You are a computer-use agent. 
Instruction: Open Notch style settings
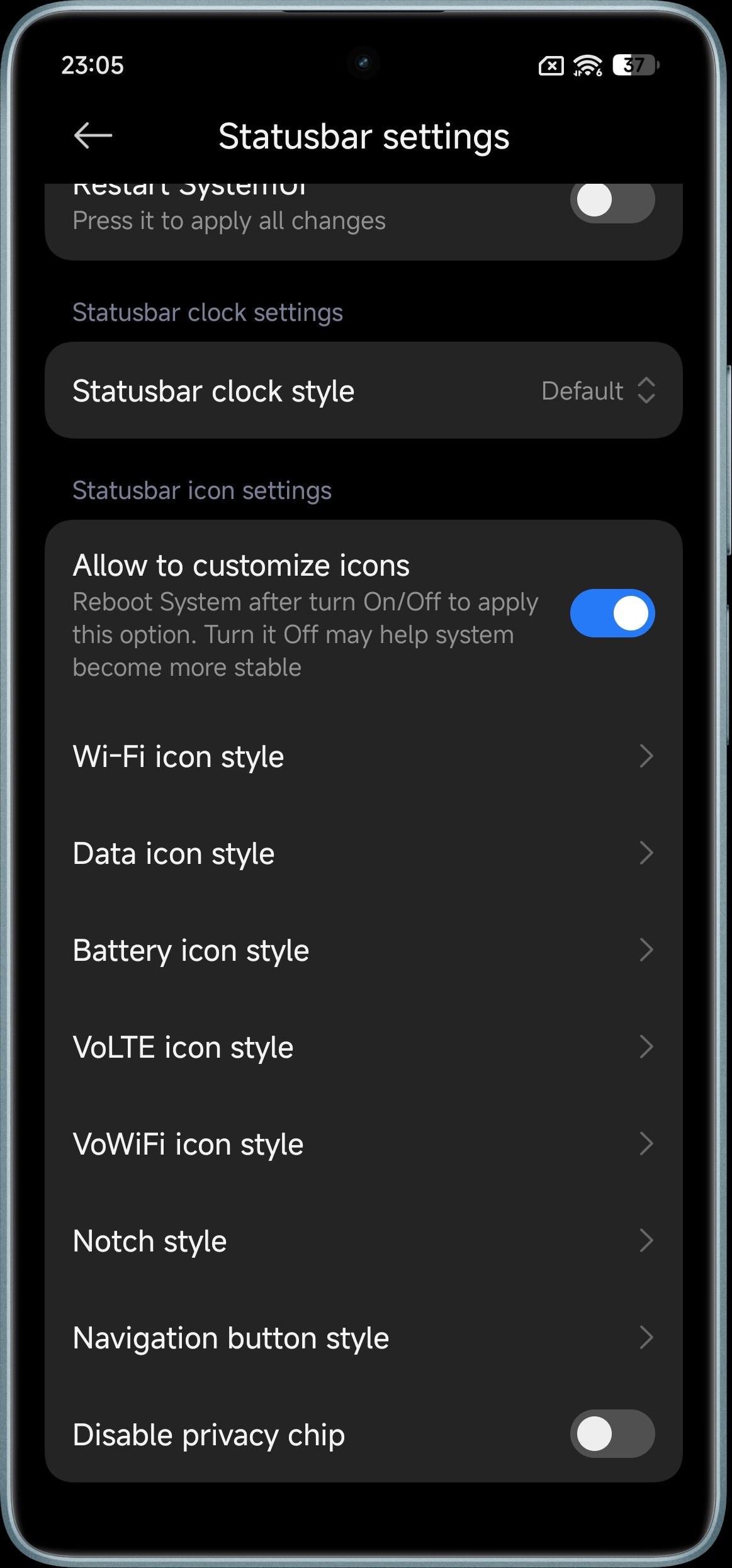pos(363,1241)
